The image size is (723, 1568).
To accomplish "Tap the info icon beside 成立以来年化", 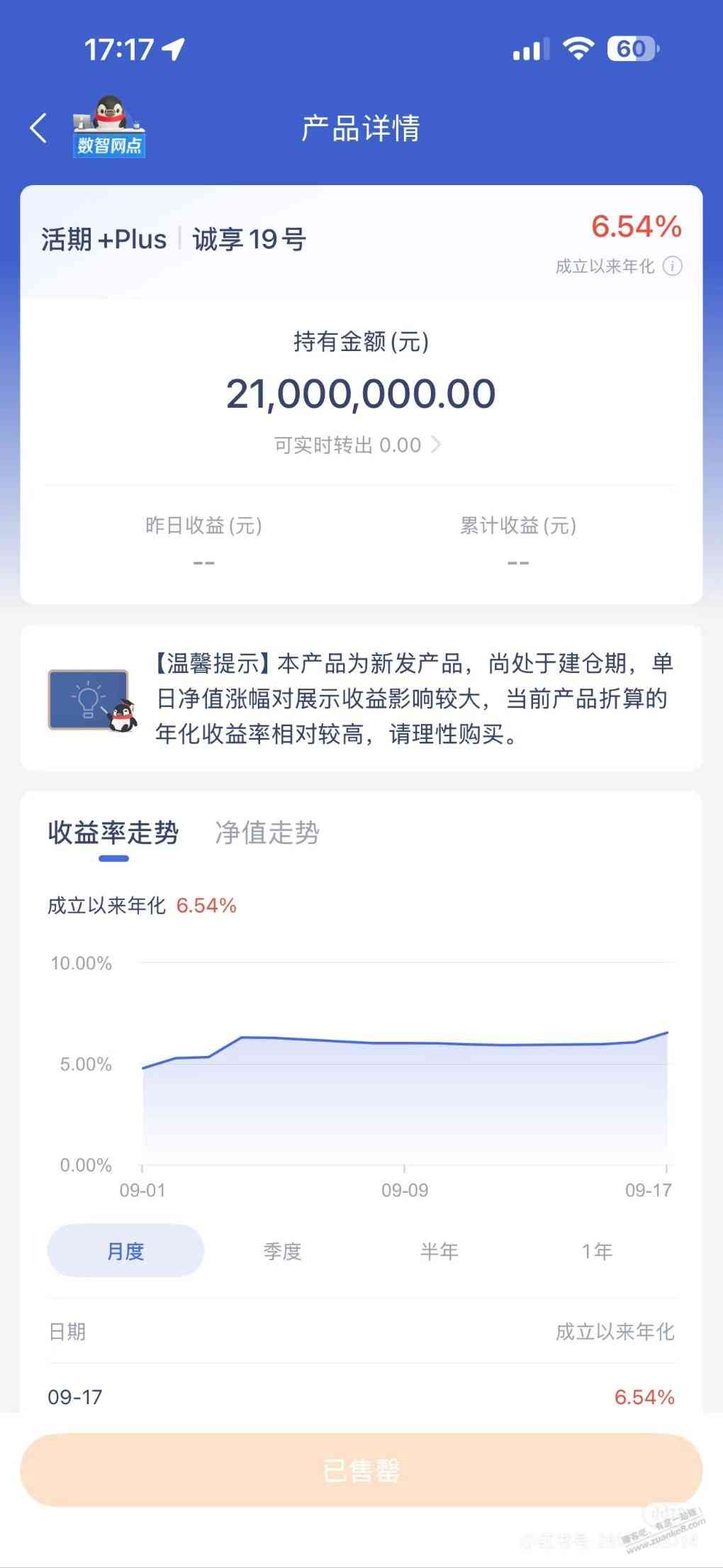I will (x=672, y=267).
